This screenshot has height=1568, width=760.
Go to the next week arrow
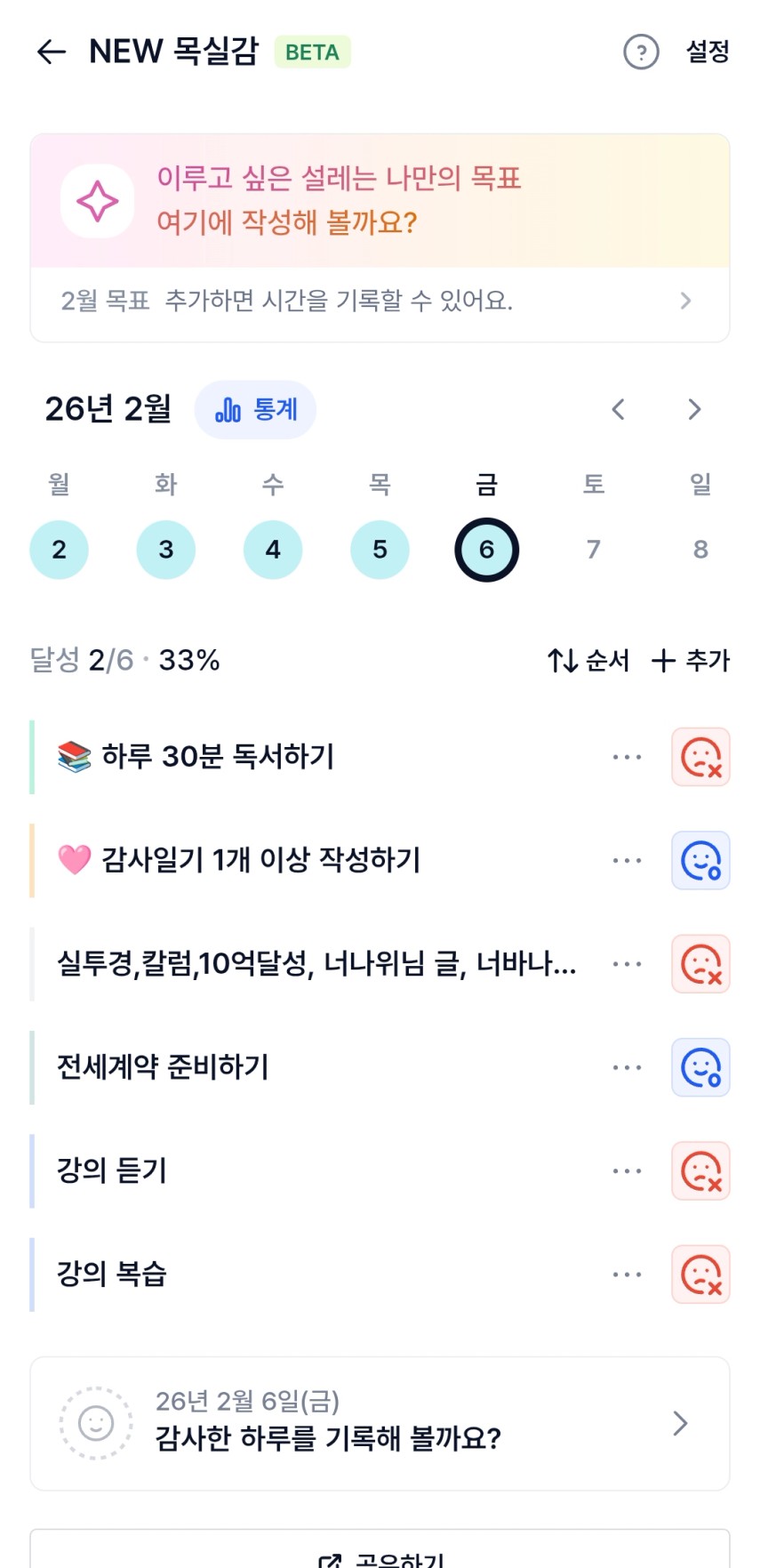[x=694, y=410]
